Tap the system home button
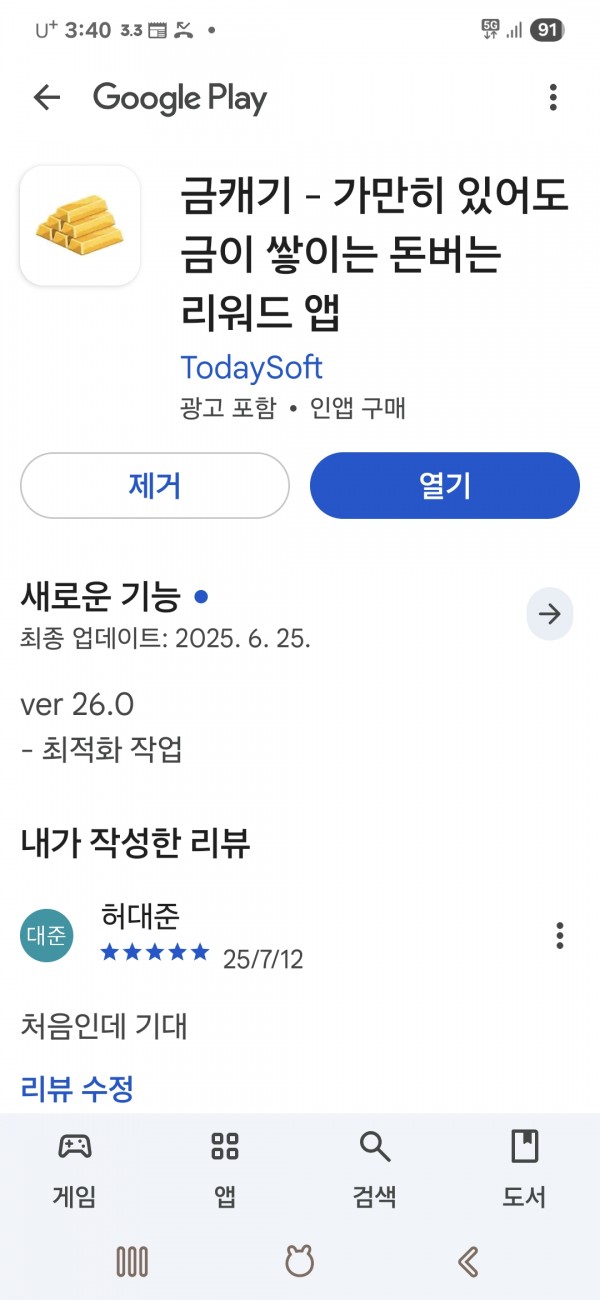600x1300 pixels. pyautogui.click(x=299, y=1262)
